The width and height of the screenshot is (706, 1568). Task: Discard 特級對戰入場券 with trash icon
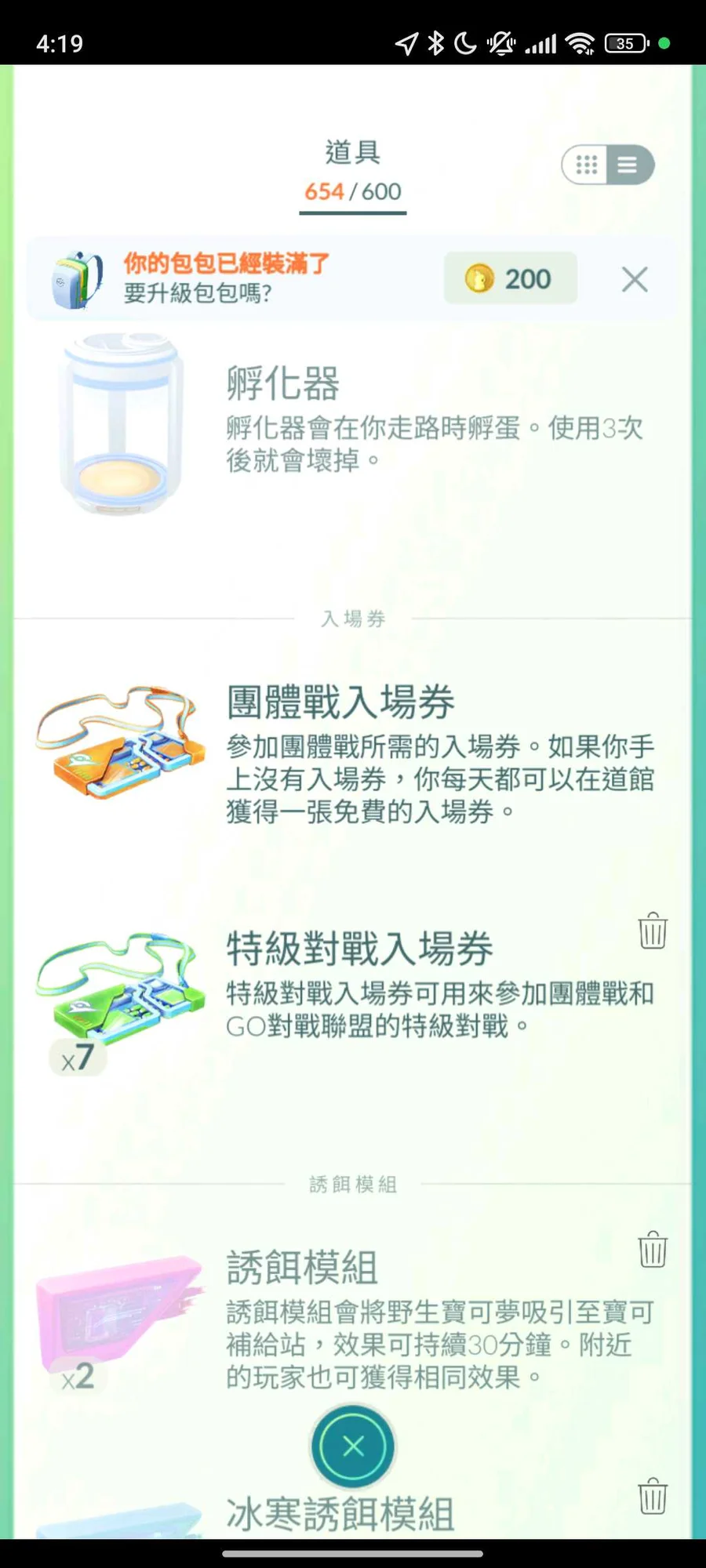coord(653,931)
